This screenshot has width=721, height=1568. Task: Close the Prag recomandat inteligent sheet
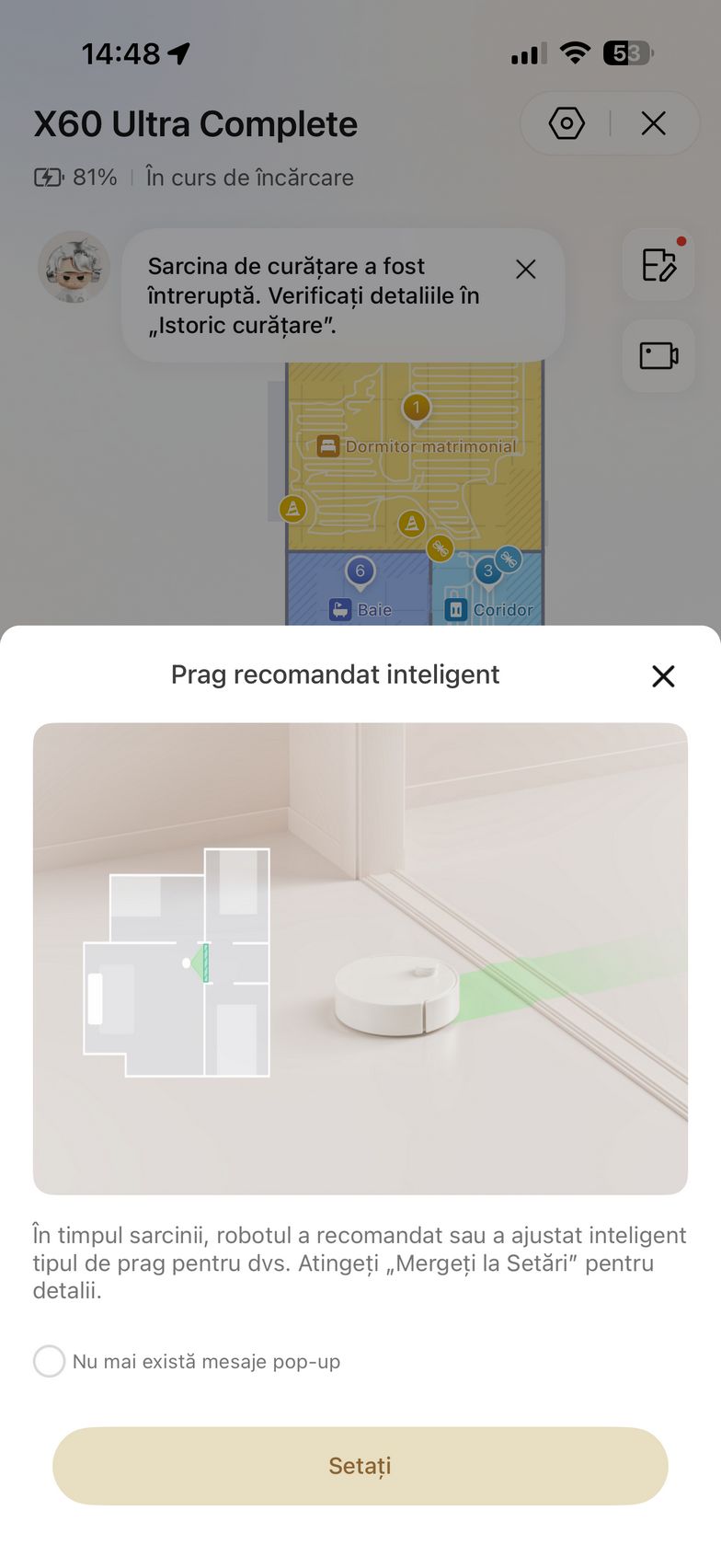pyautogui.click(x=663, y=676)
